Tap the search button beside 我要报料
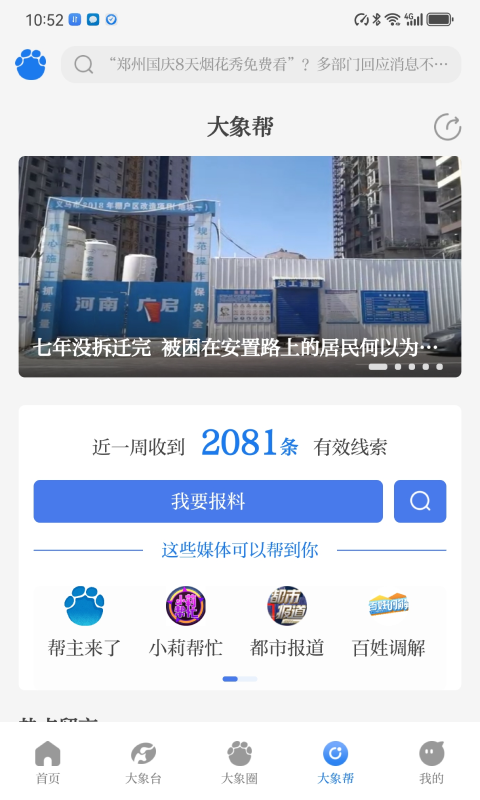This screenshot has height=800, width=480. 420,501
